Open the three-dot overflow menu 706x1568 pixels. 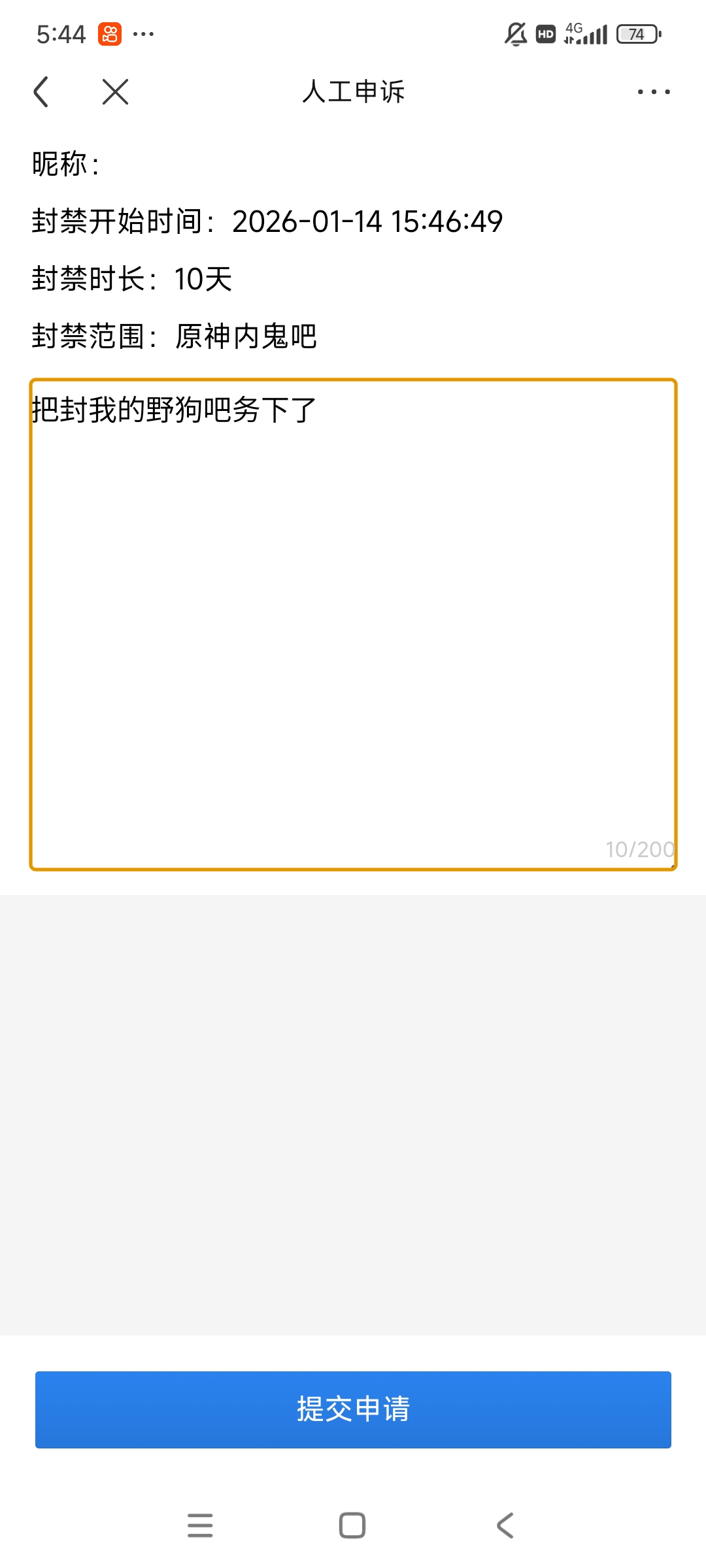click(654, 91)
